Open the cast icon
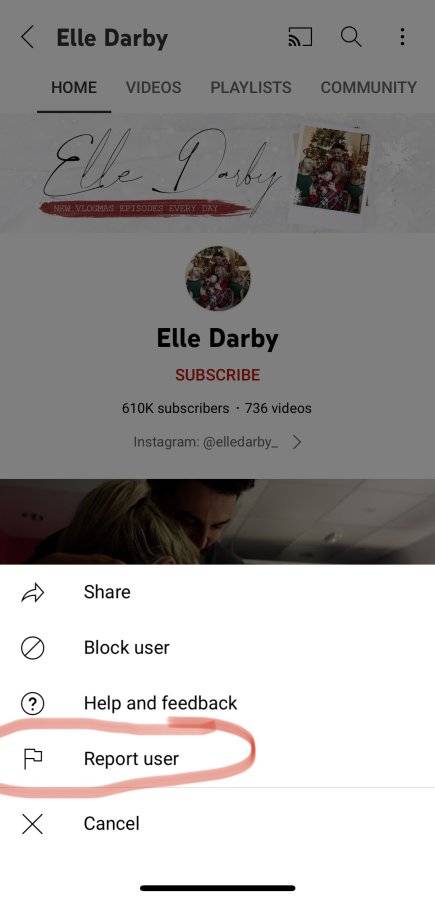This screenshot has height=900, width=435. pos(300,37)
